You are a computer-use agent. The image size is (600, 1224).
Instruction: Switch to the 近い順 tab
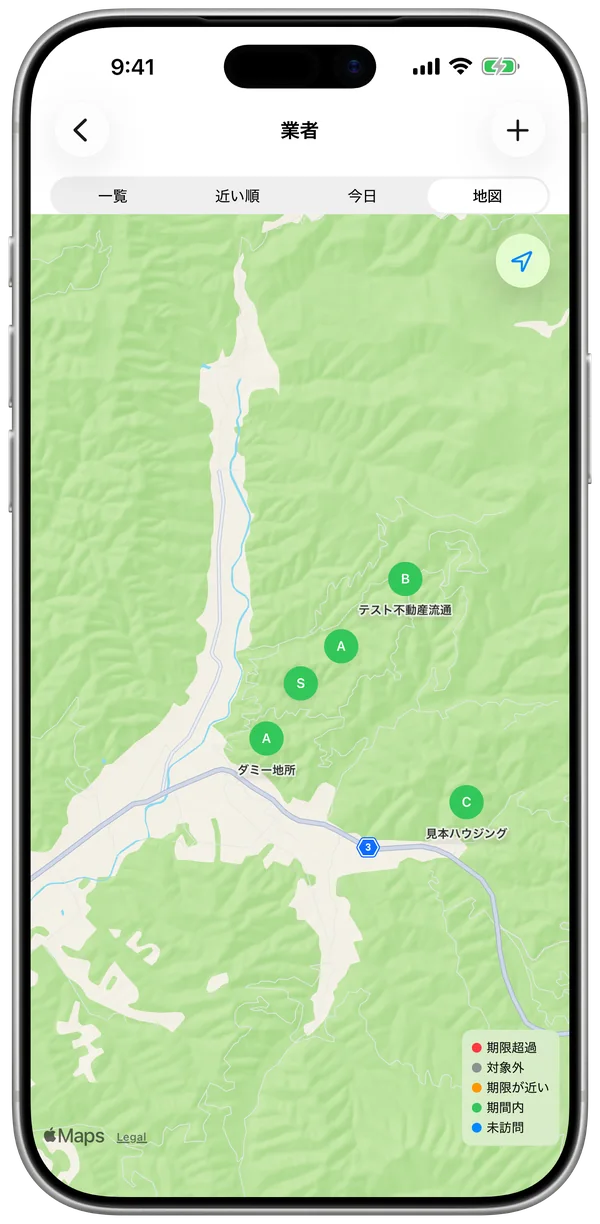[x=237, y=196]
